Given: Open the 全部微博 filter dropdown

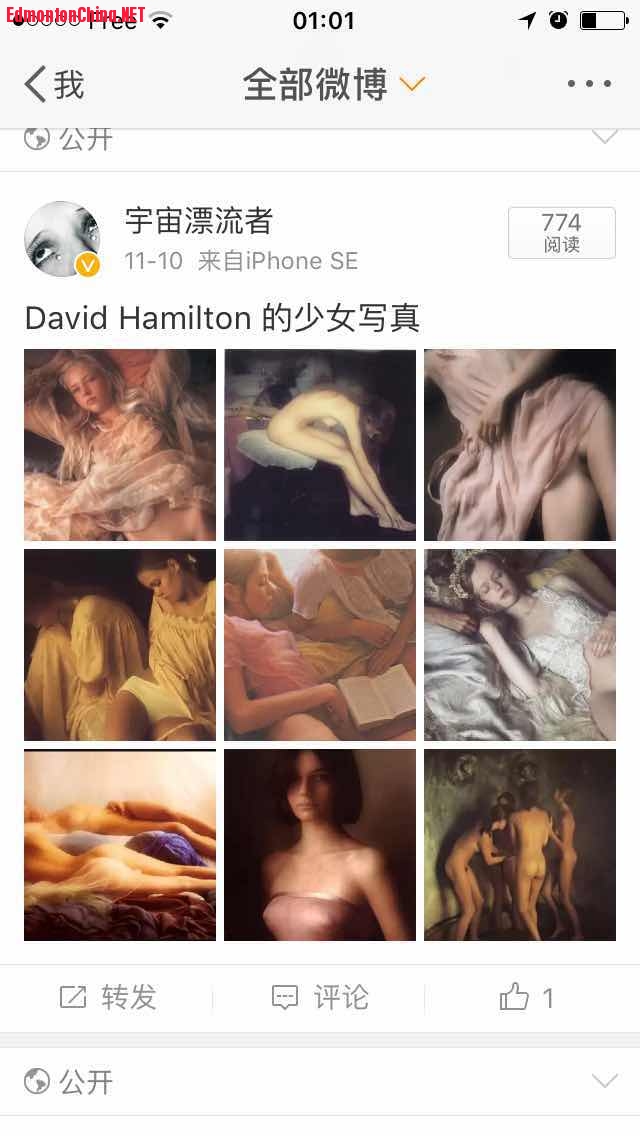Looking at the screenshot, I should pyautogui.click(x=333, y=85).
